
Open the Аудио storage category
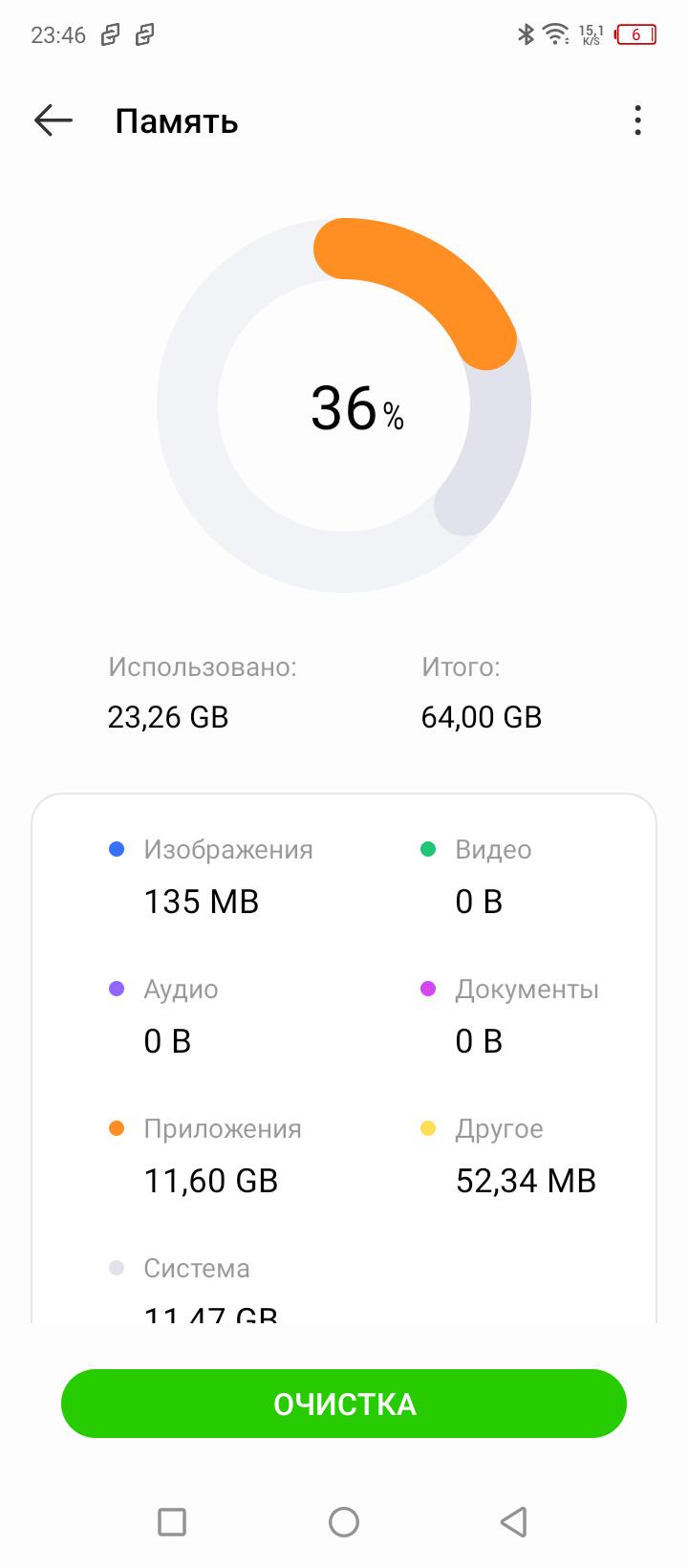coord(164,1015)
